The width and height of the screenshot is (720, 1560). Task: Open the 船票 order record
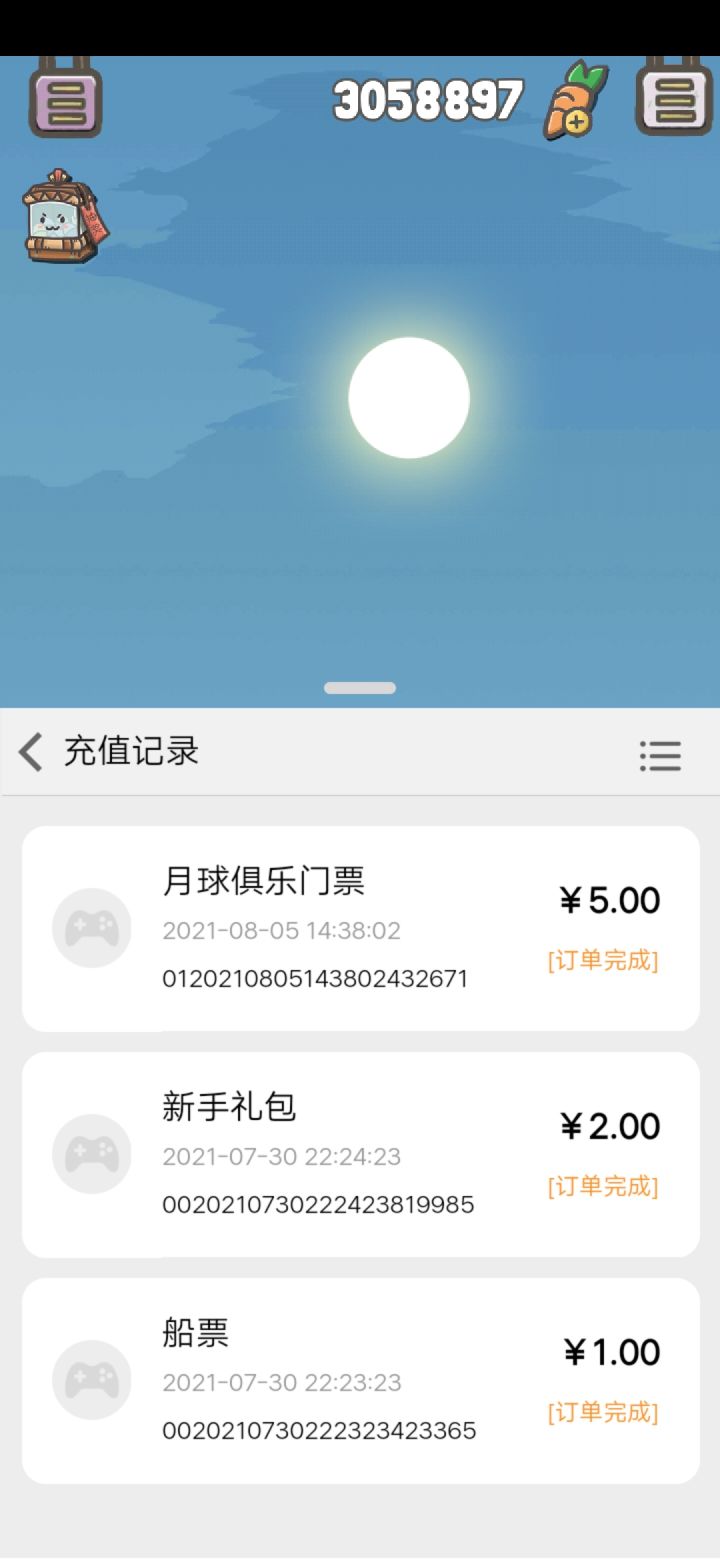point(361,1380)
